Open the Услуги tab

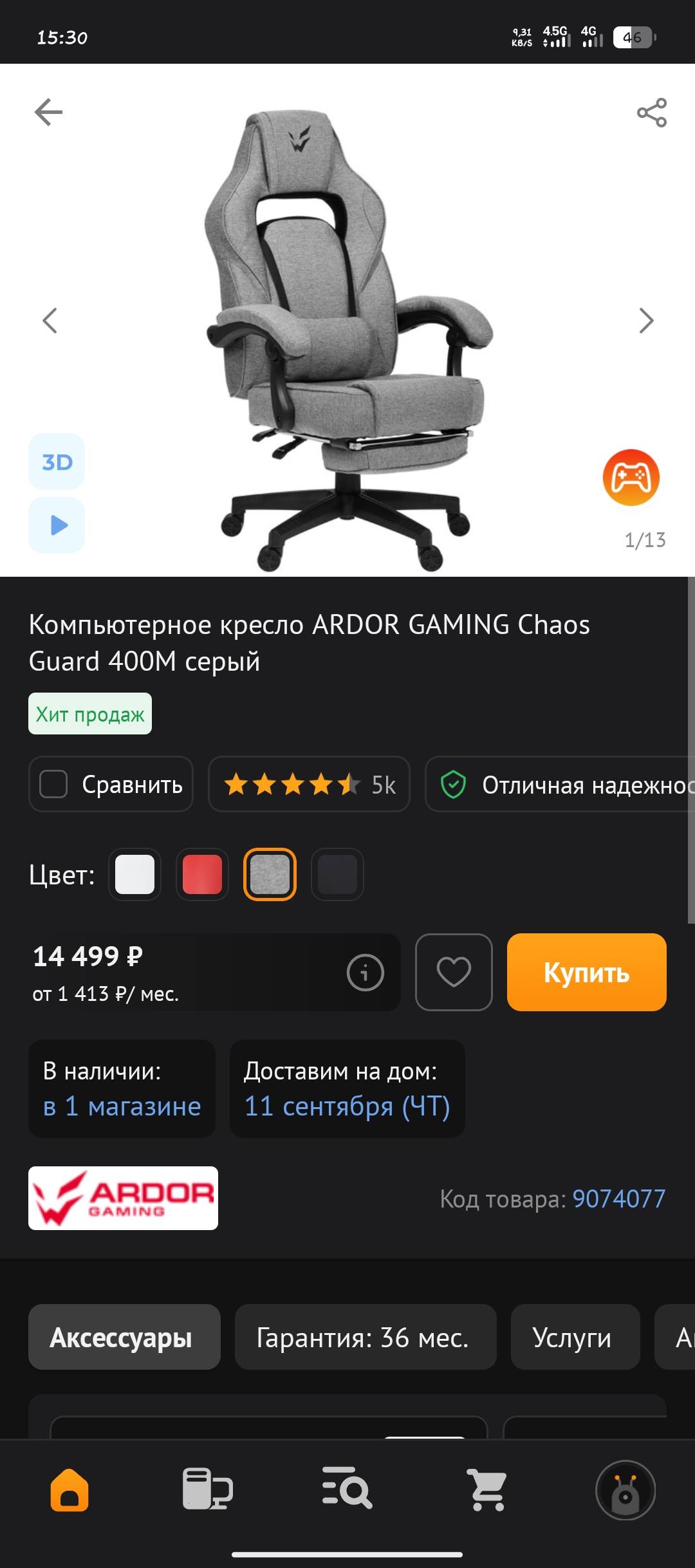(575, 1338)
